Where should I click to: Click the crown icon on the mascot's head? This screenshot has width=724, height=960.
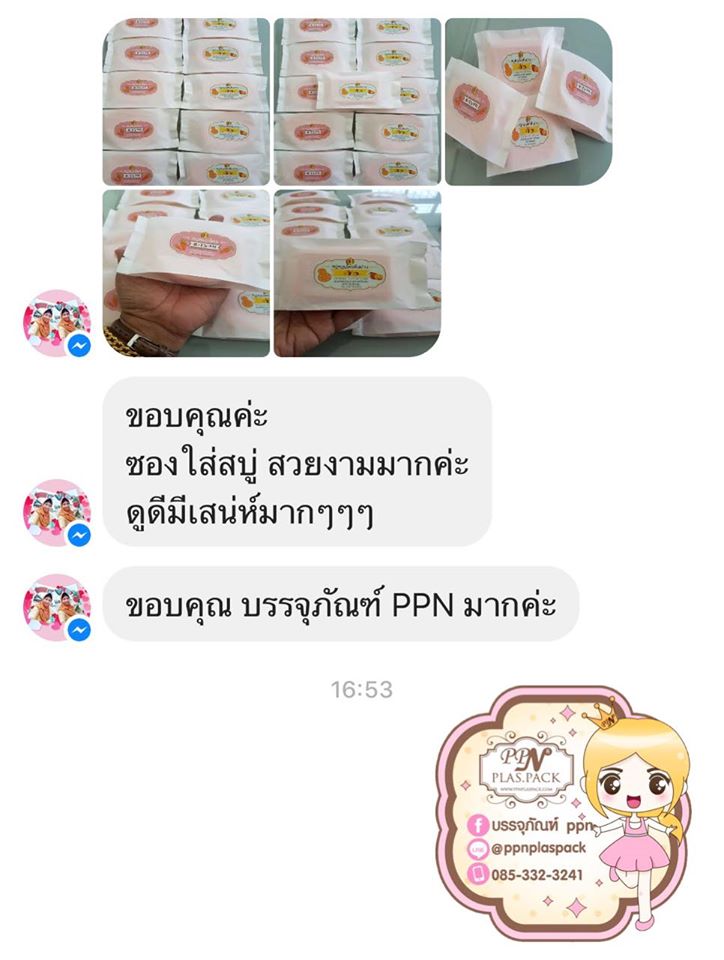tap(604, 715)
